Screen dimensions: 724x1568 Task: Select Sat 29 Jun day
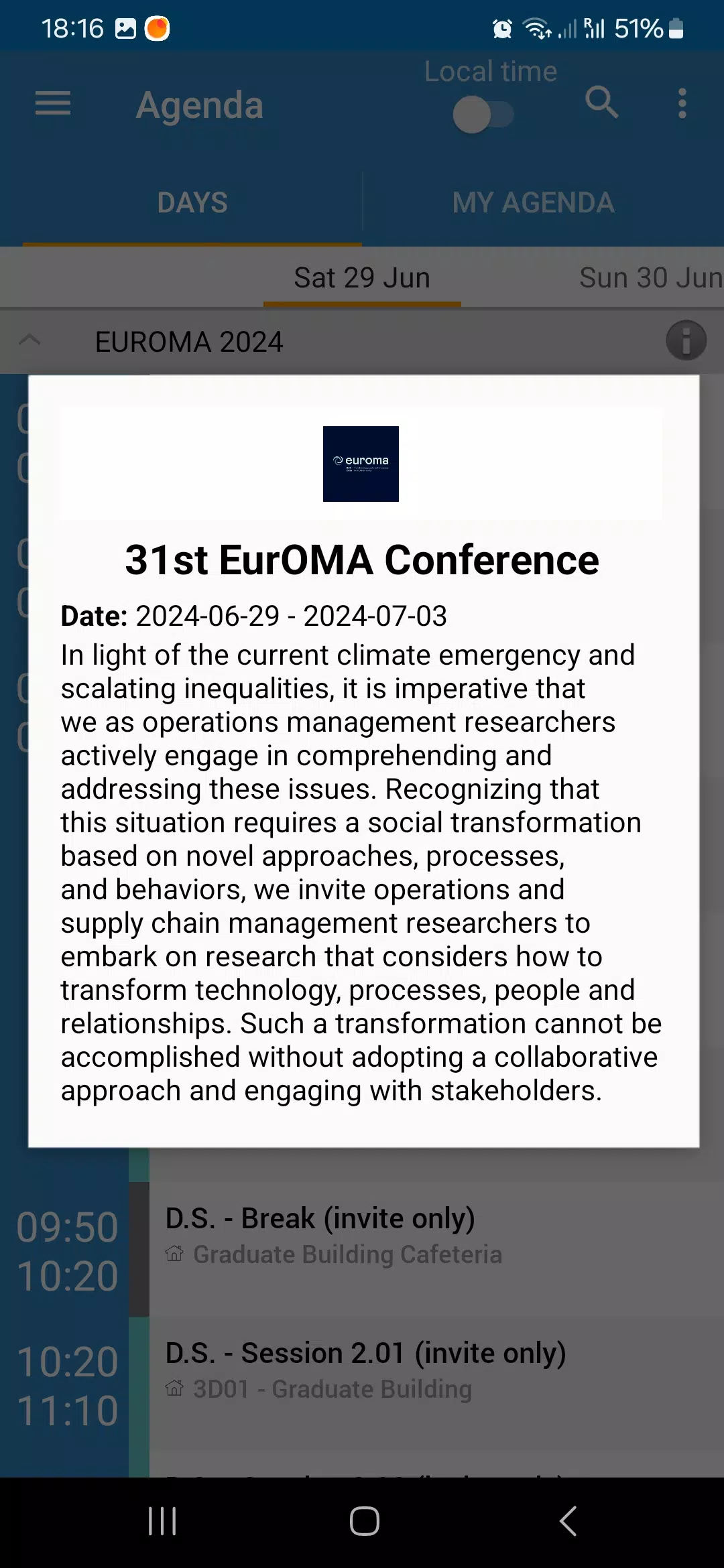(x=362, y=277)
